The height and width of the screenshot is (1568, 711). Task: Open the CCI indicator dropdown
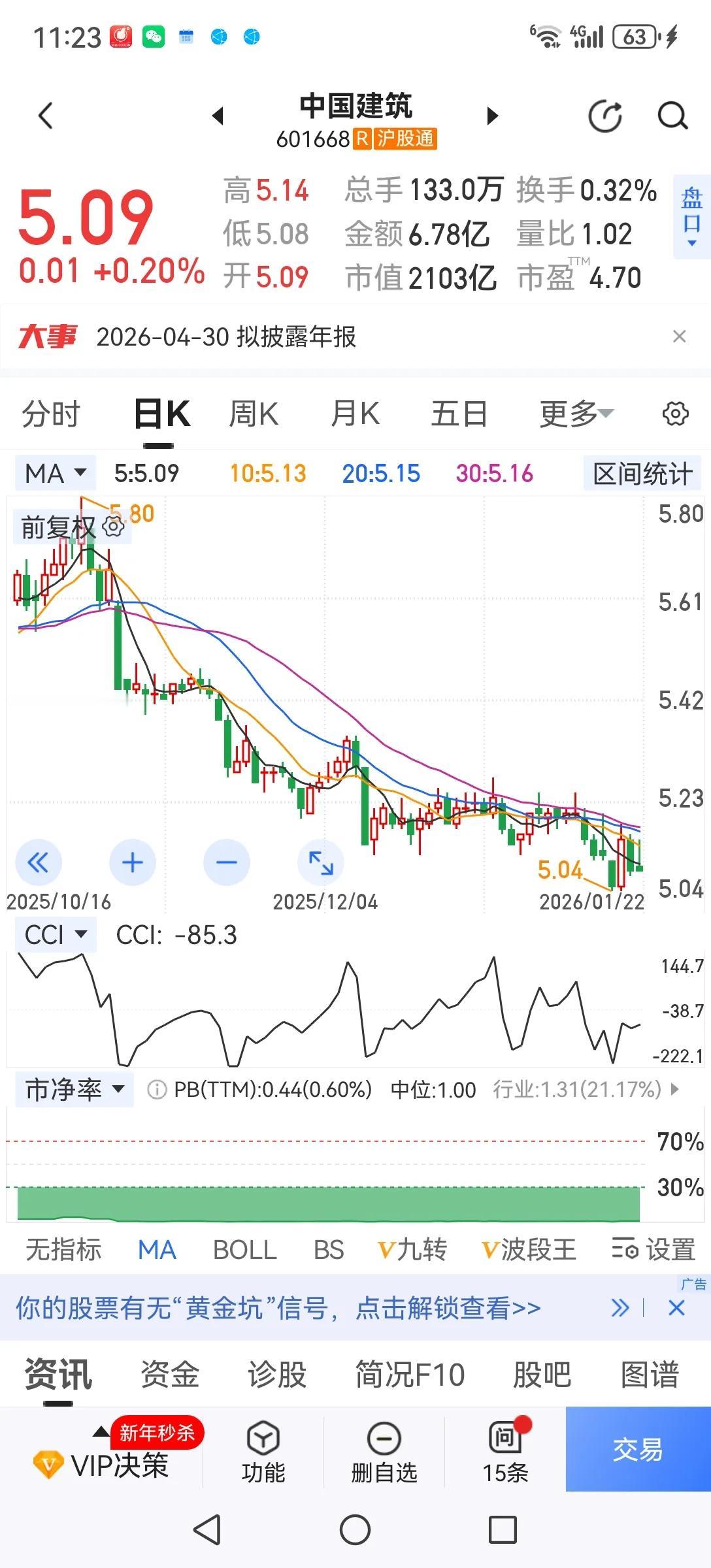point(55,935)
